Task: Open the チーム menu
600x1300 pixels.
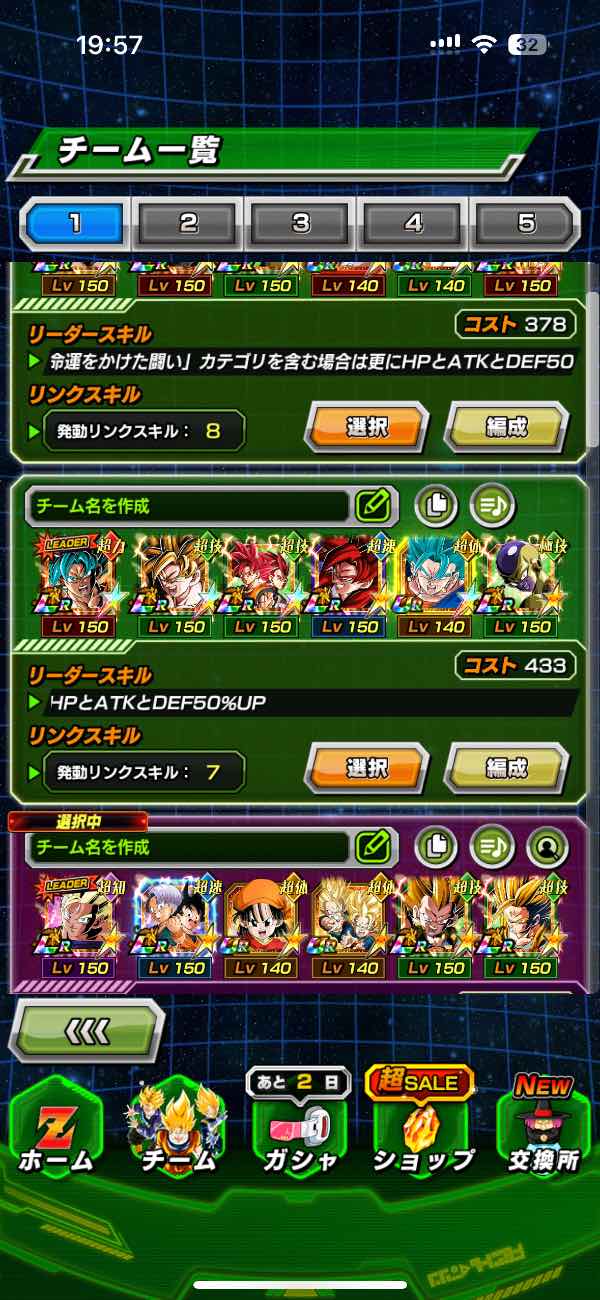Action: coord(178,1130)
